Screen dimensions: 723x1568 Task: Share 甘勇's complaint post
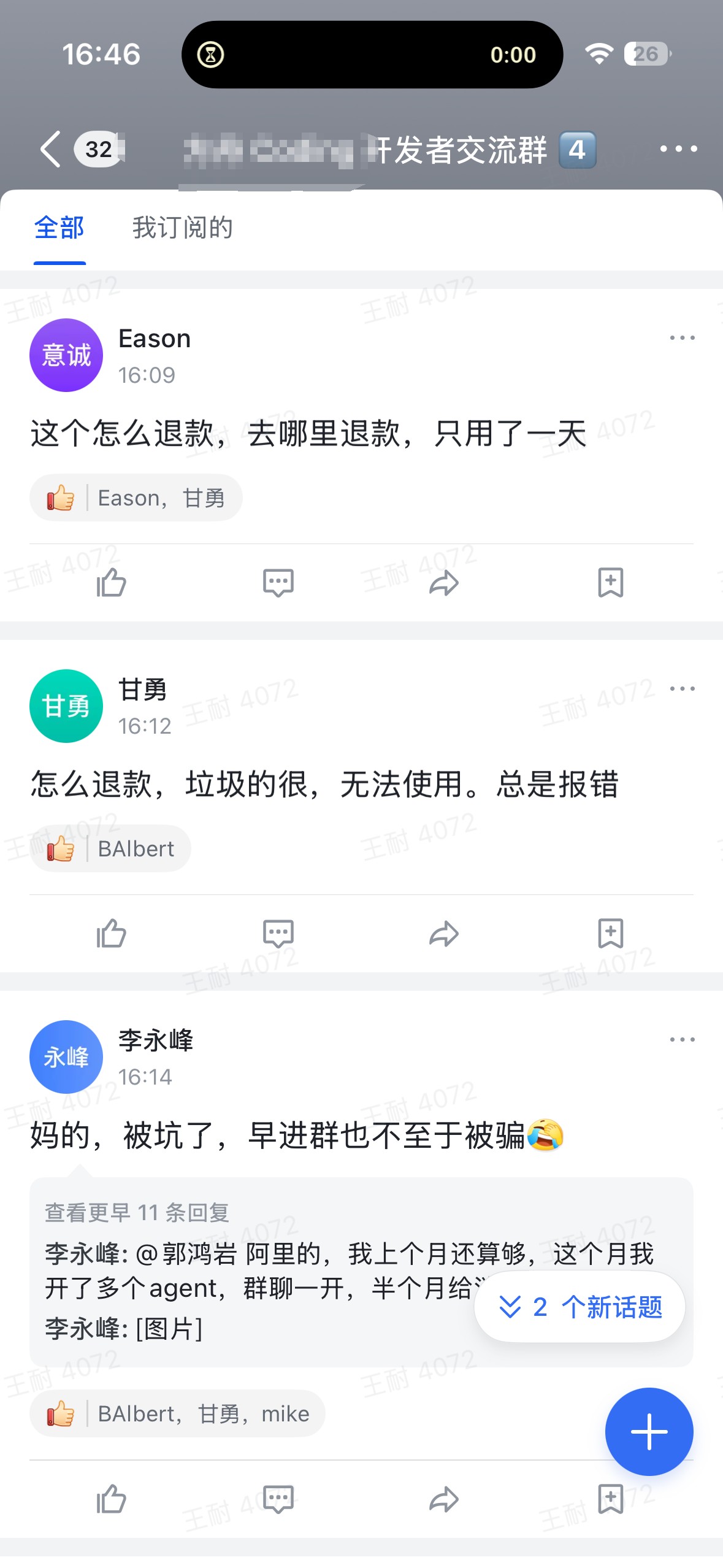[x=445, y=934]
